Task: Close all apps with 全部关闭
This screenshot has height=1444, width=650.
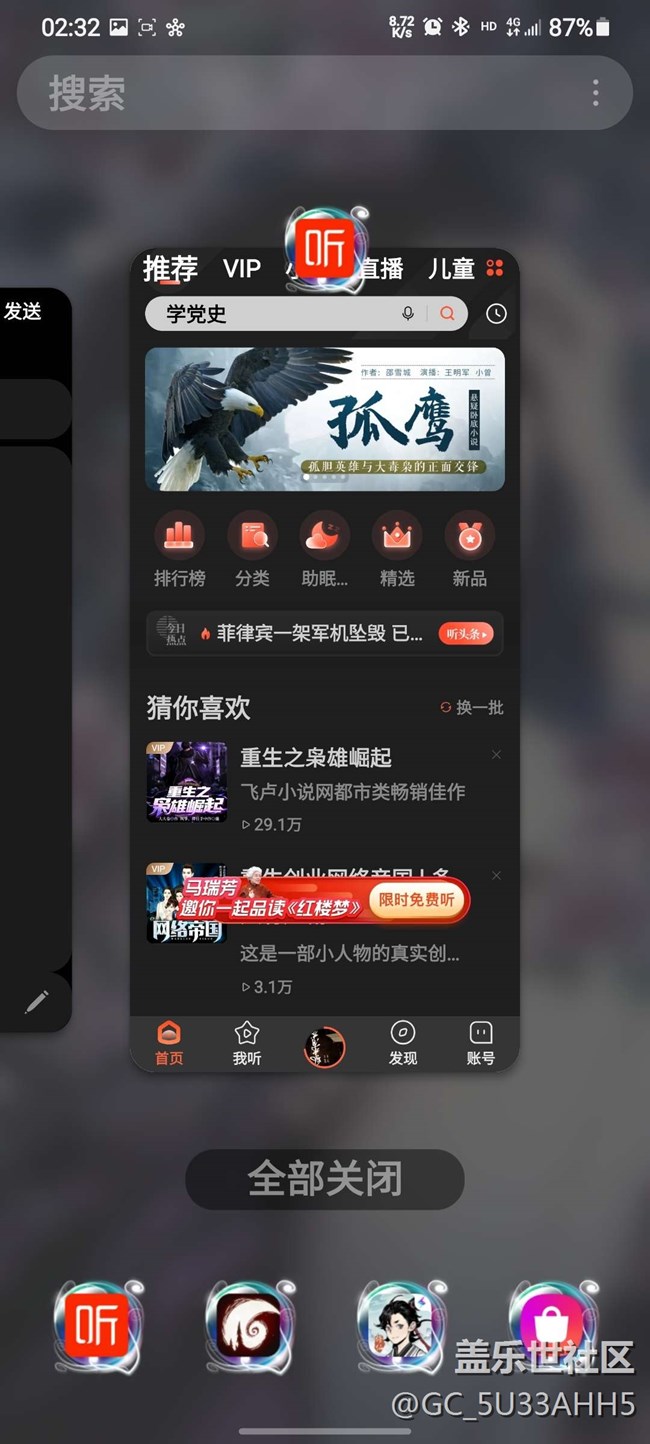Action: point(325,1179)
